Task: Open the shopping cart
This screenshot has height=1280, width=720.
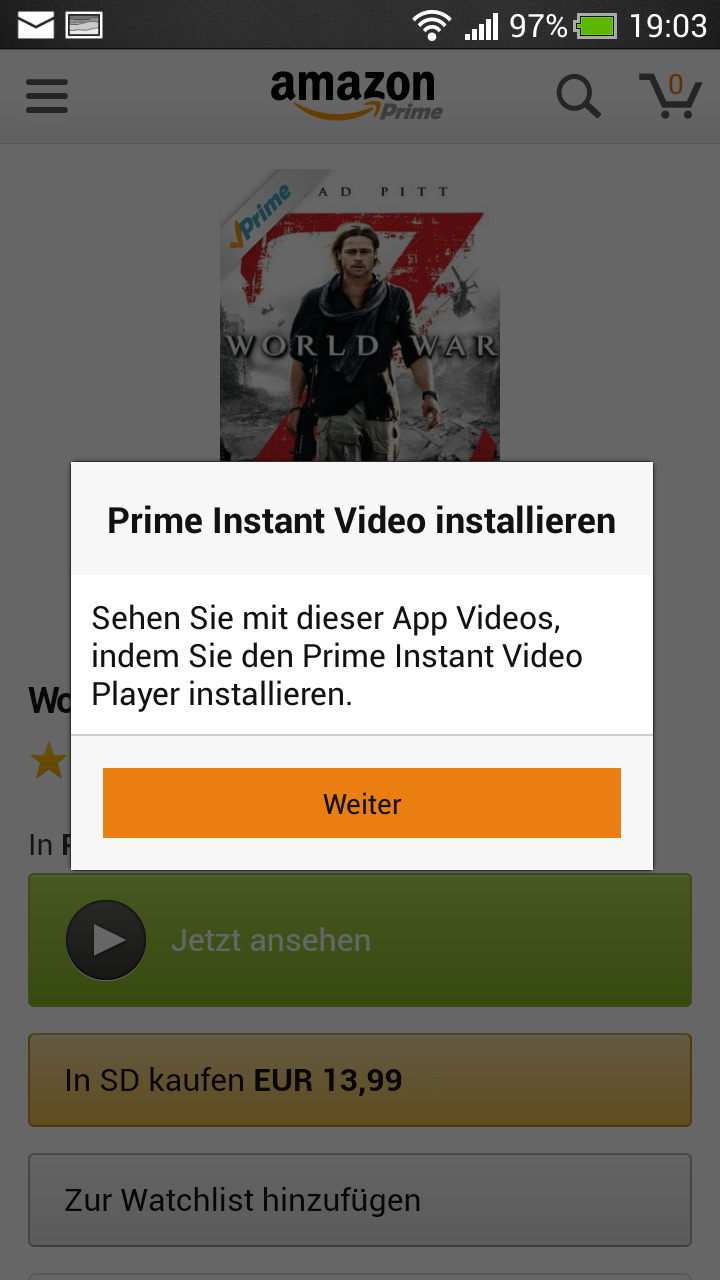Action: [x=671, y=95]
